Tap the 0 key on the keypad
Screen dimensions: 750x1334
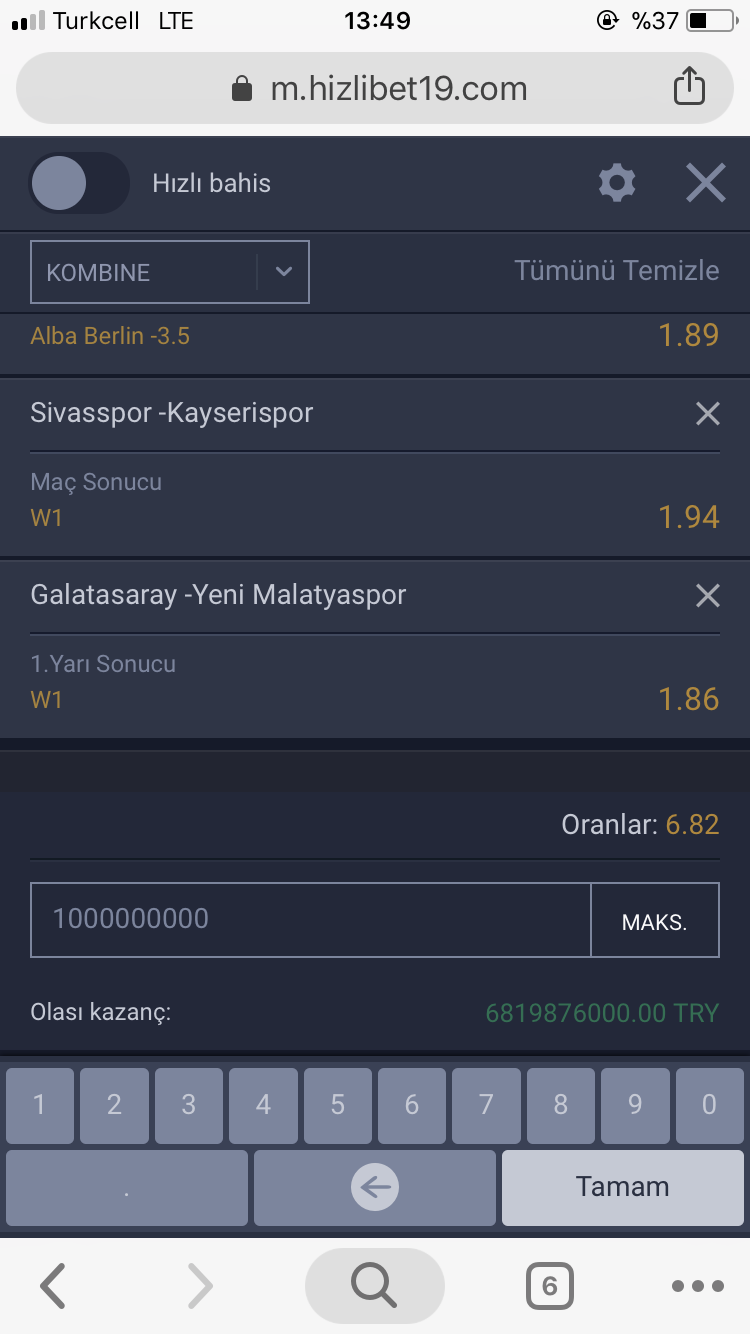[x=709, y=1105]
